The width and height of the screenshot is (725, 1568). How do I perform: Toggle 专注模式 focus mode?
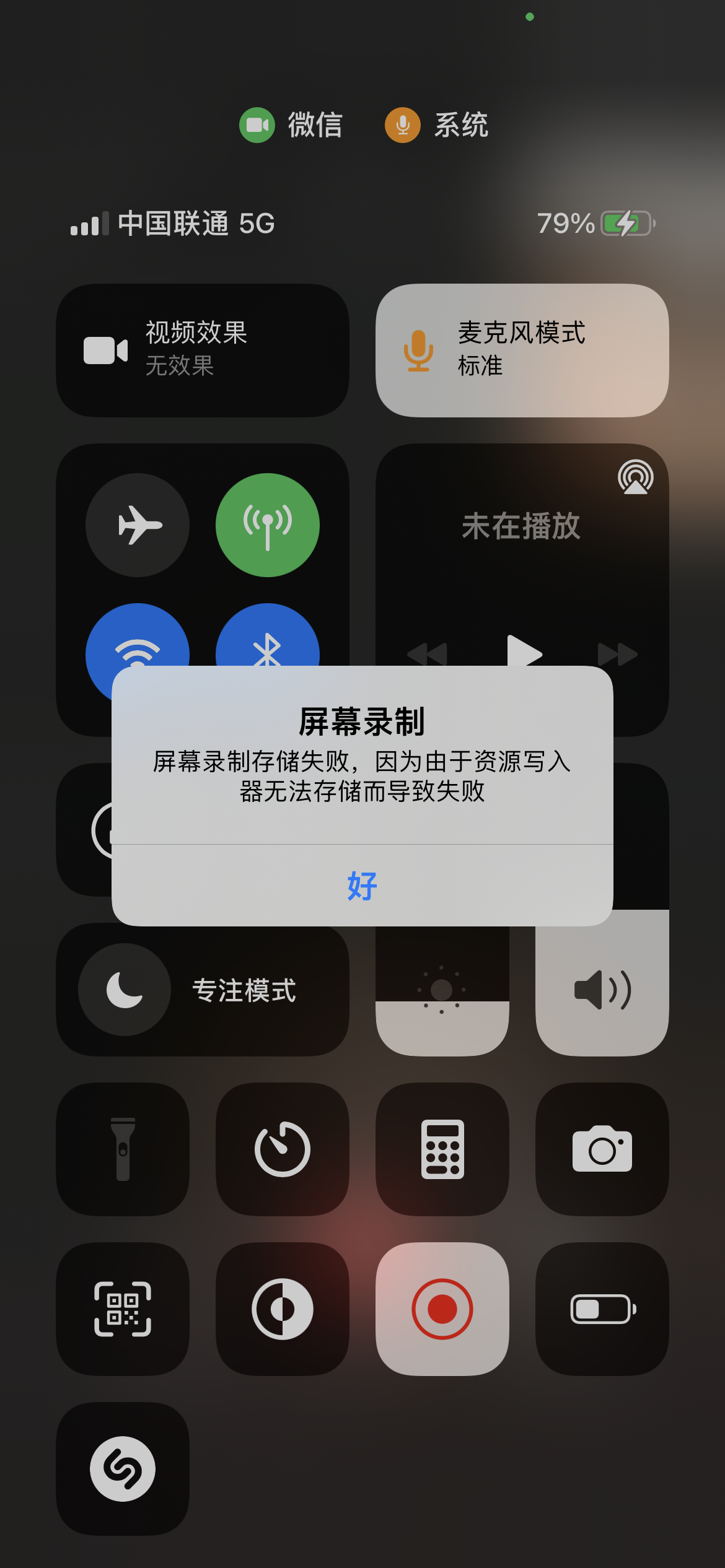pyautogui.click(x=202, y=990)
